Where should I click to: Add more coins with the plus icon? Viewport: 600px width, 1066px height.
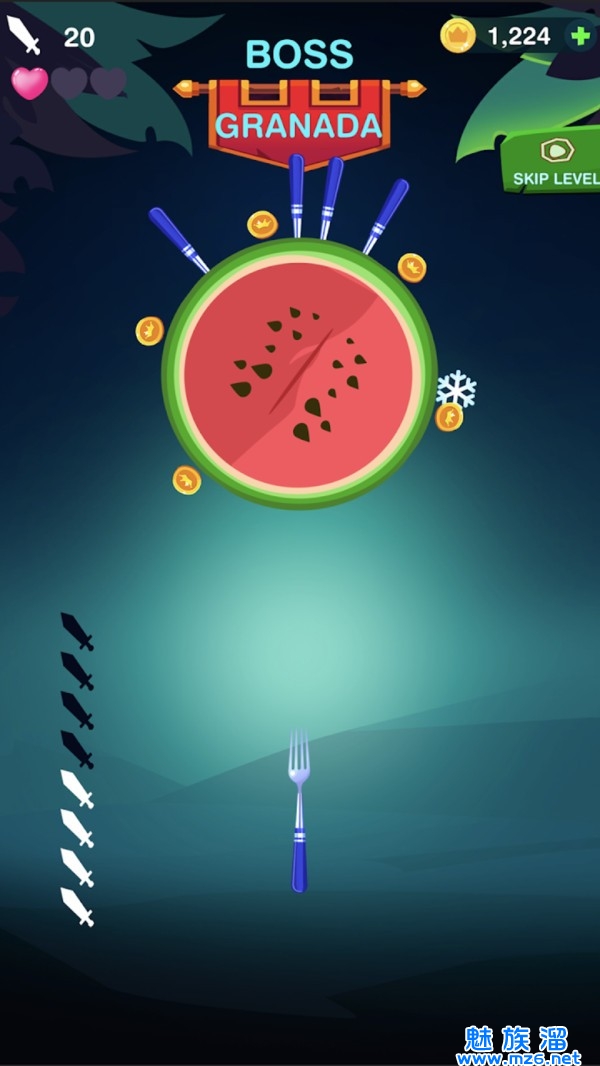tap(580, 36)
